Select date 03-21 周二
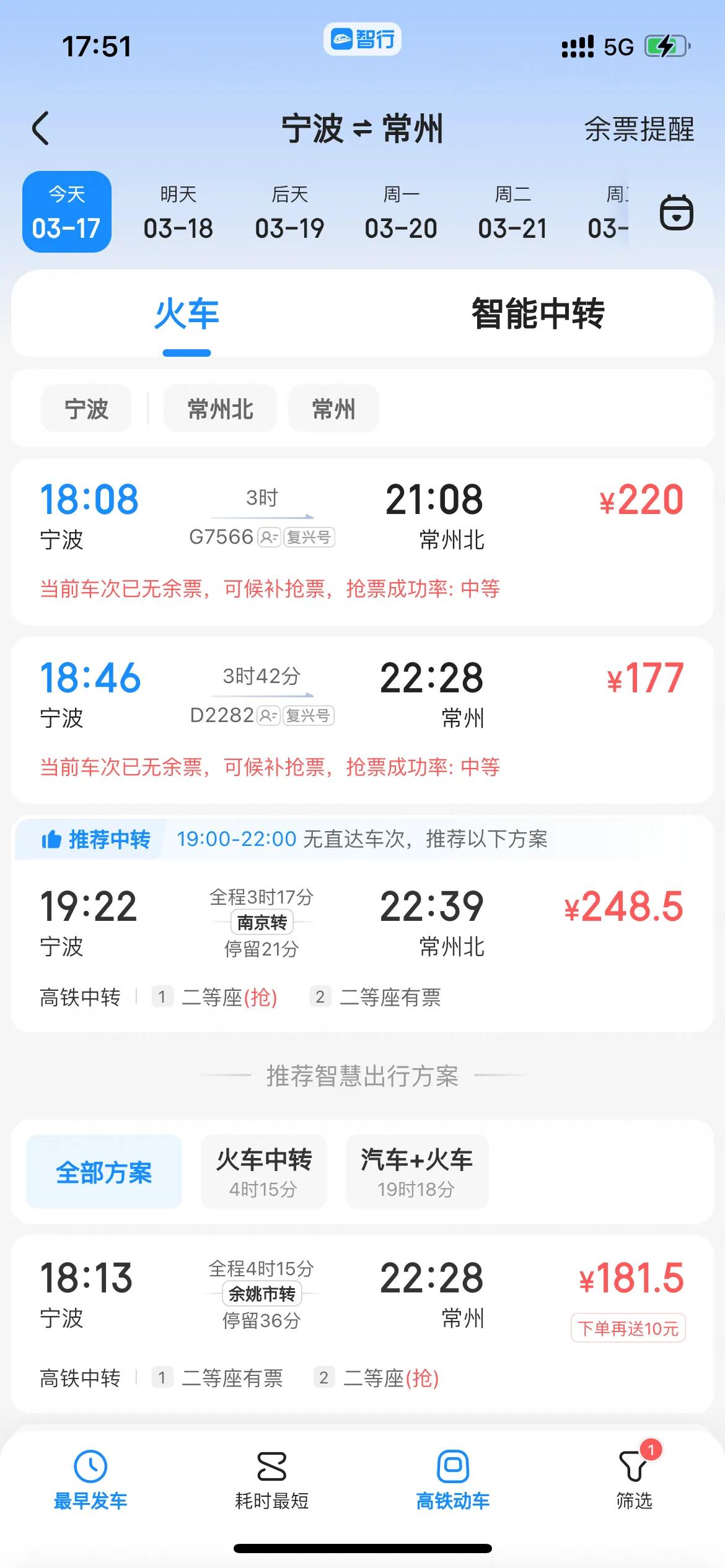The height and width of the screenshot is (1568, 725). click(512, 212)
